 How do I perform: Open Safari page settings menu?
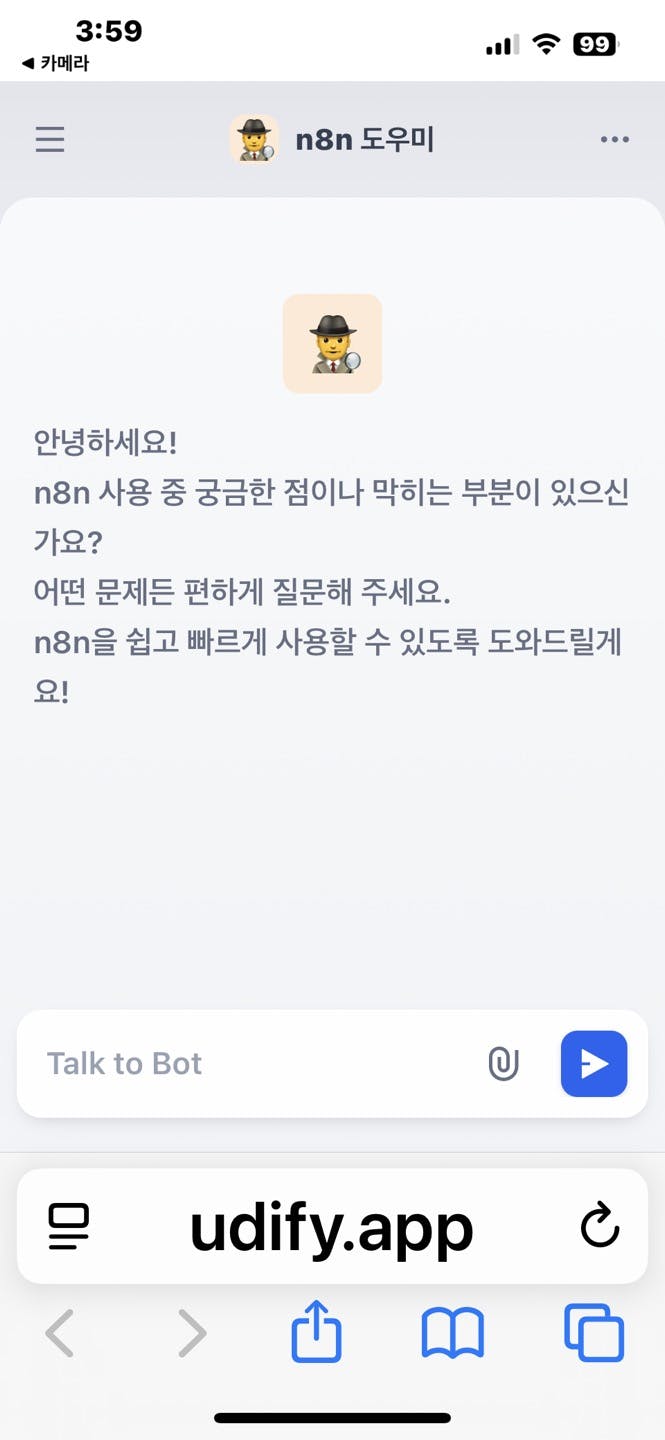69,1227
